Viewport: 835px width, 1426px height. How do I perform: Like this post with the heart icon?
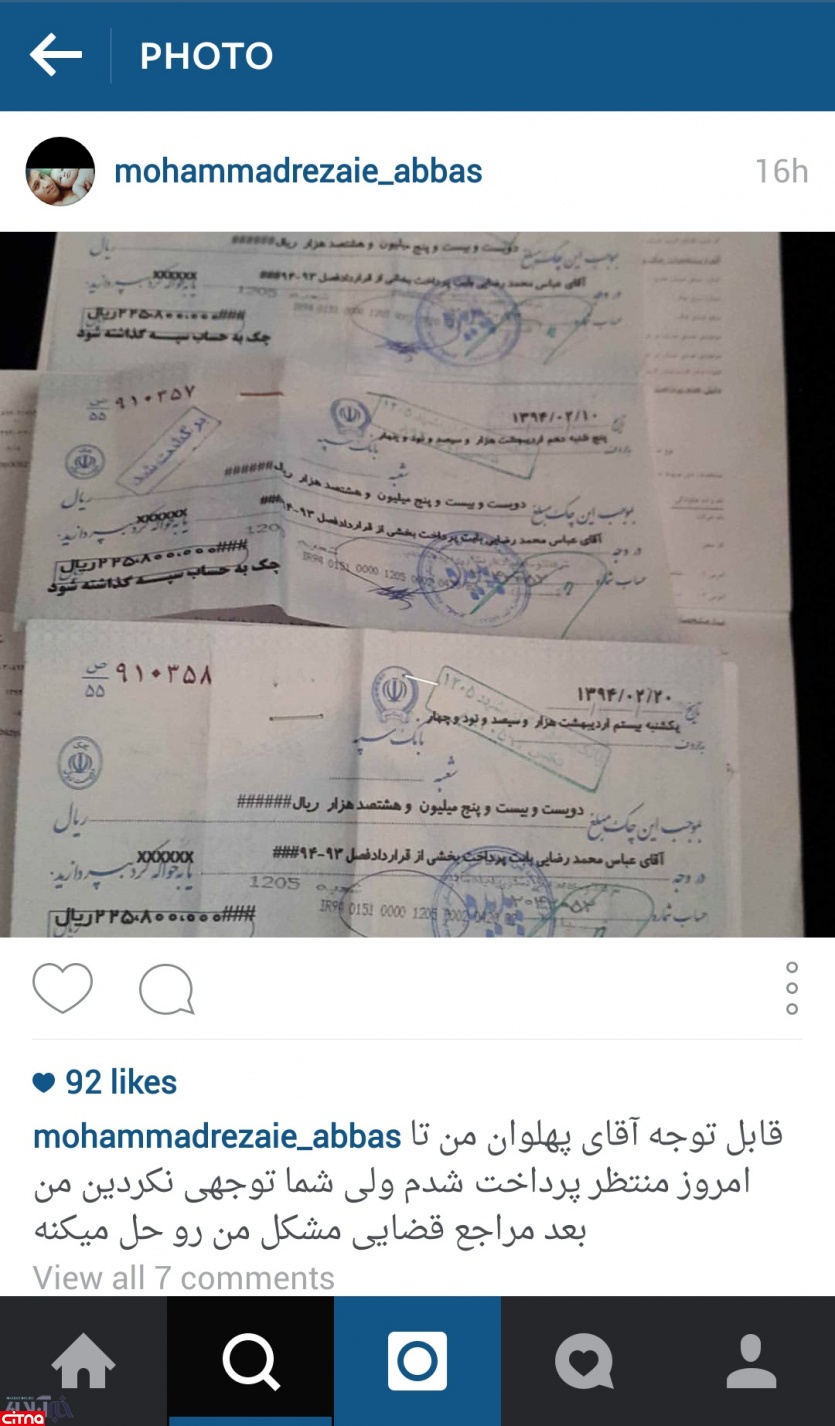click(x=62, y=989)
